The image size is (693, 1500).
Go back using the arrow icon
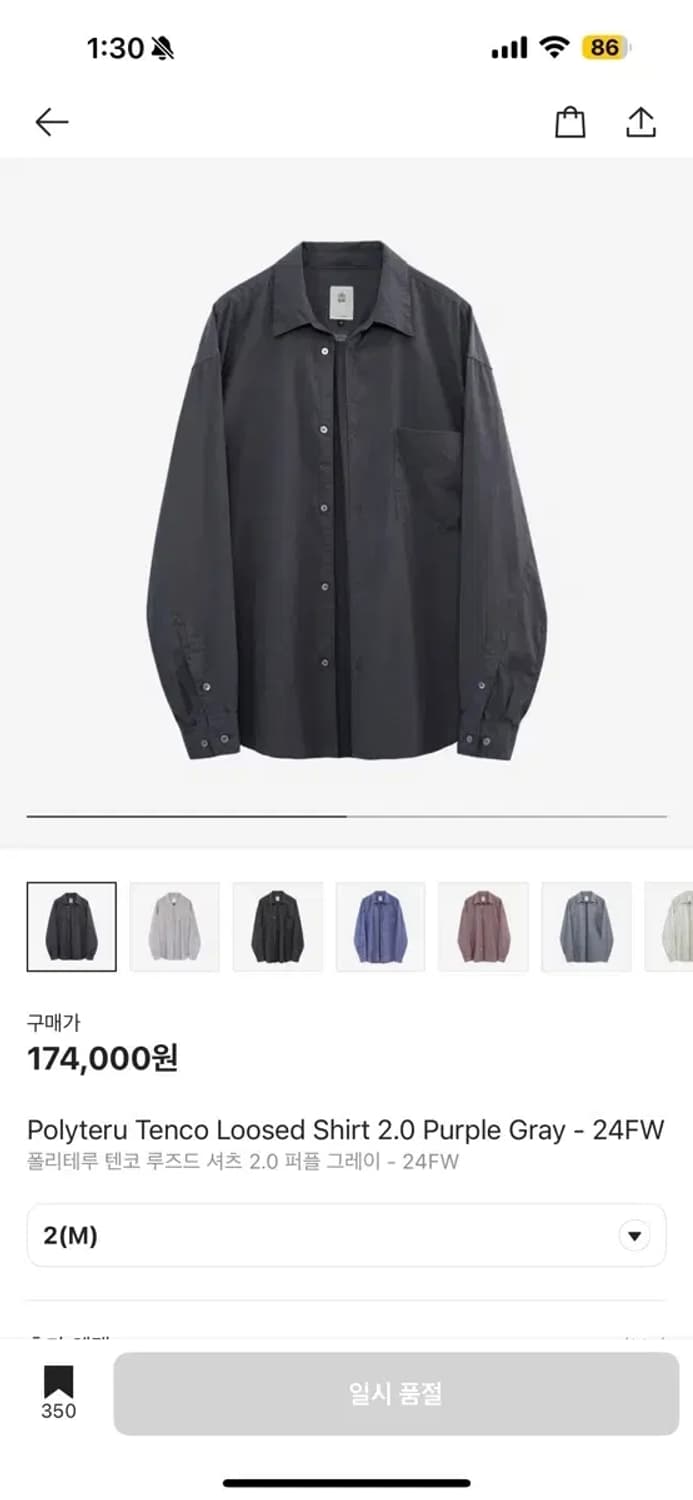(52, 122)
